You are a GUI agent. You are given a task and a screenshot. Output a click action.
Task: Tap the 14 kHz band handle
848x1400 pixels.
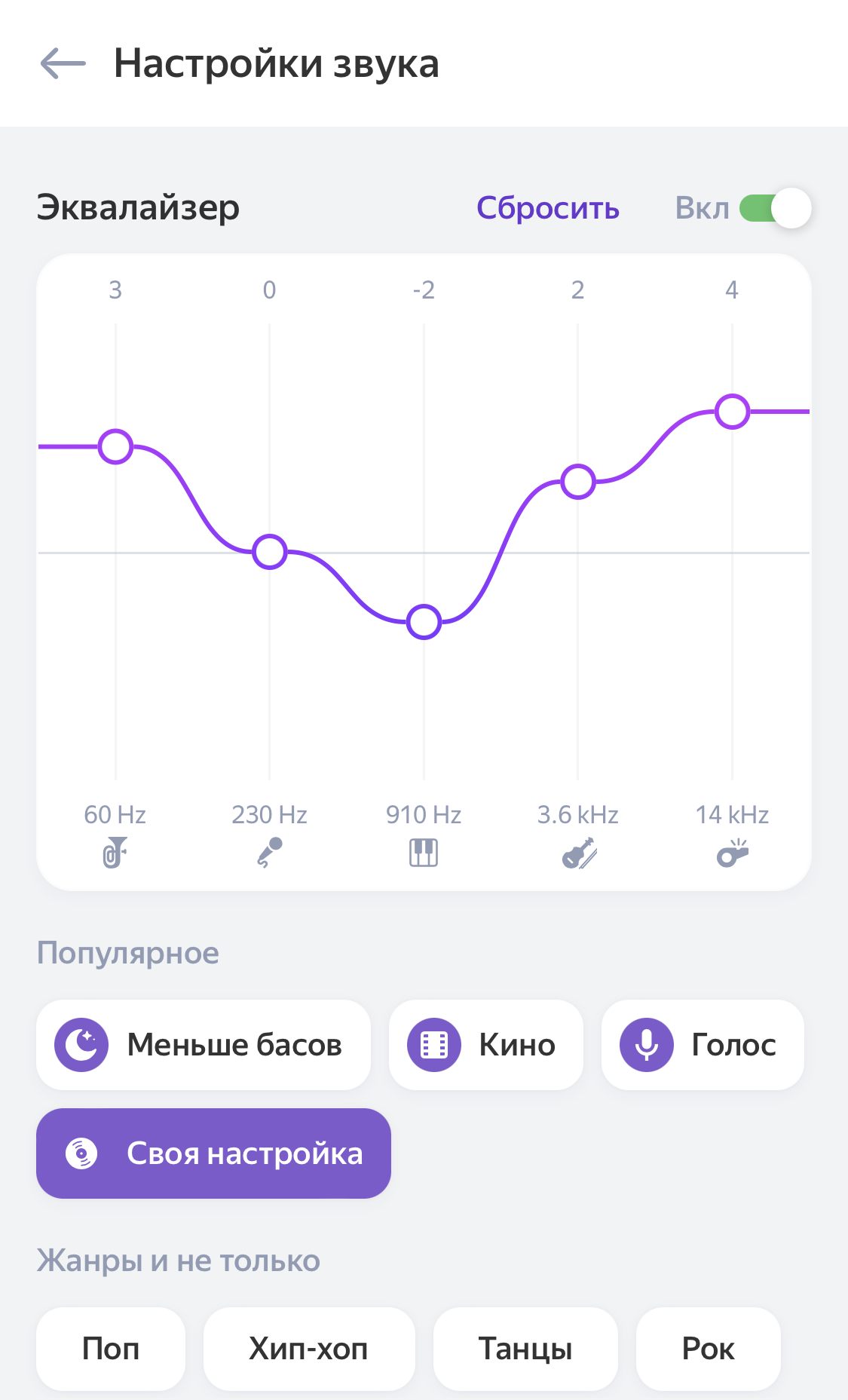click(x=732, y=412)
